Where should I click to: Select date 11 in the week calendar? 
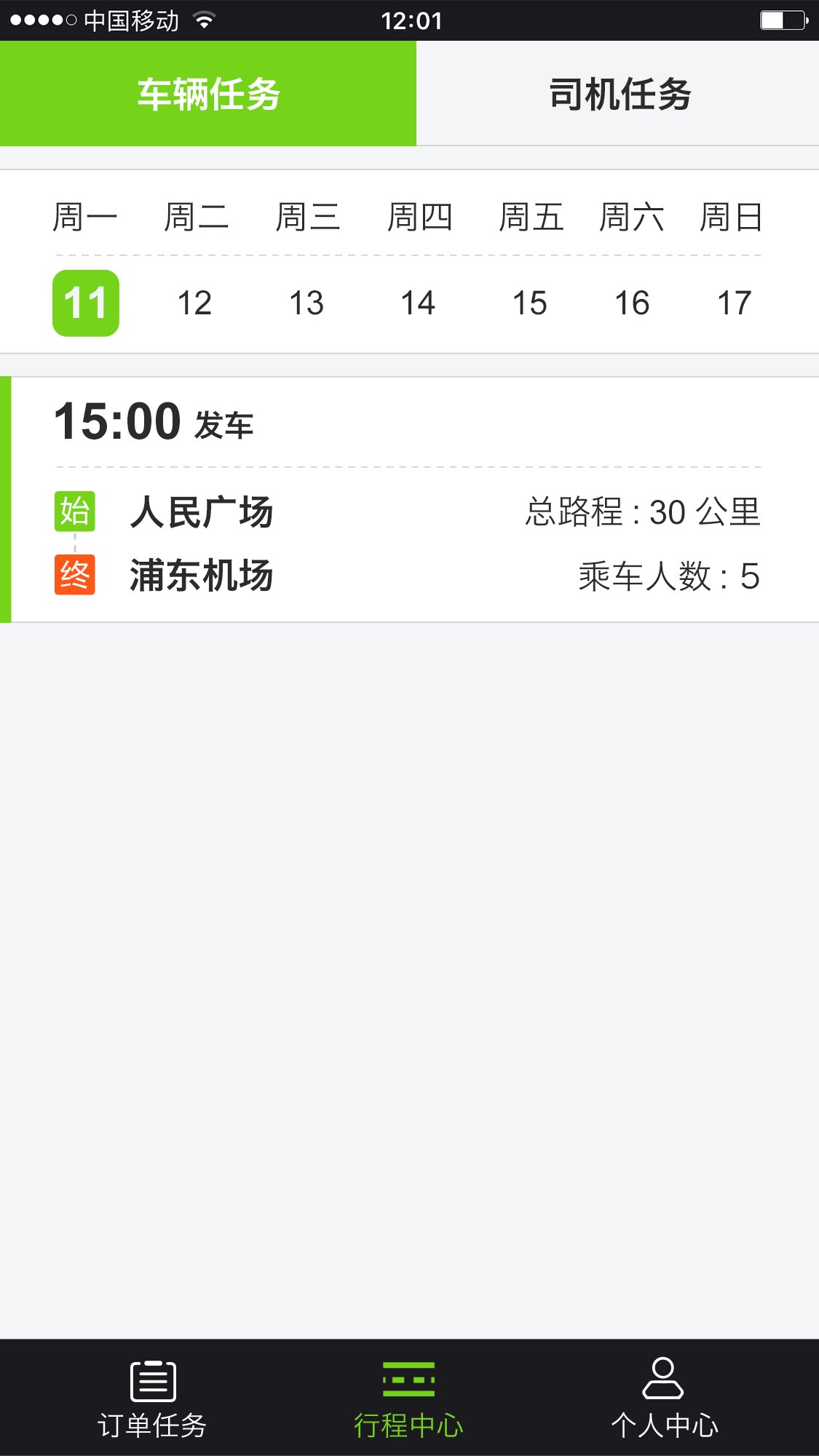tap(86, 303)
